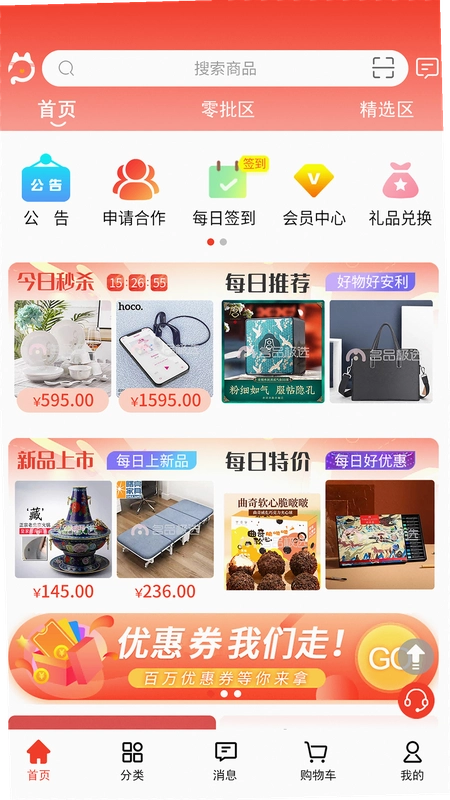This screenshot has width=450, height=800.
Task: Tap the scan code icon in search bar
Action: pyautogui.click(x=383, y=68)
